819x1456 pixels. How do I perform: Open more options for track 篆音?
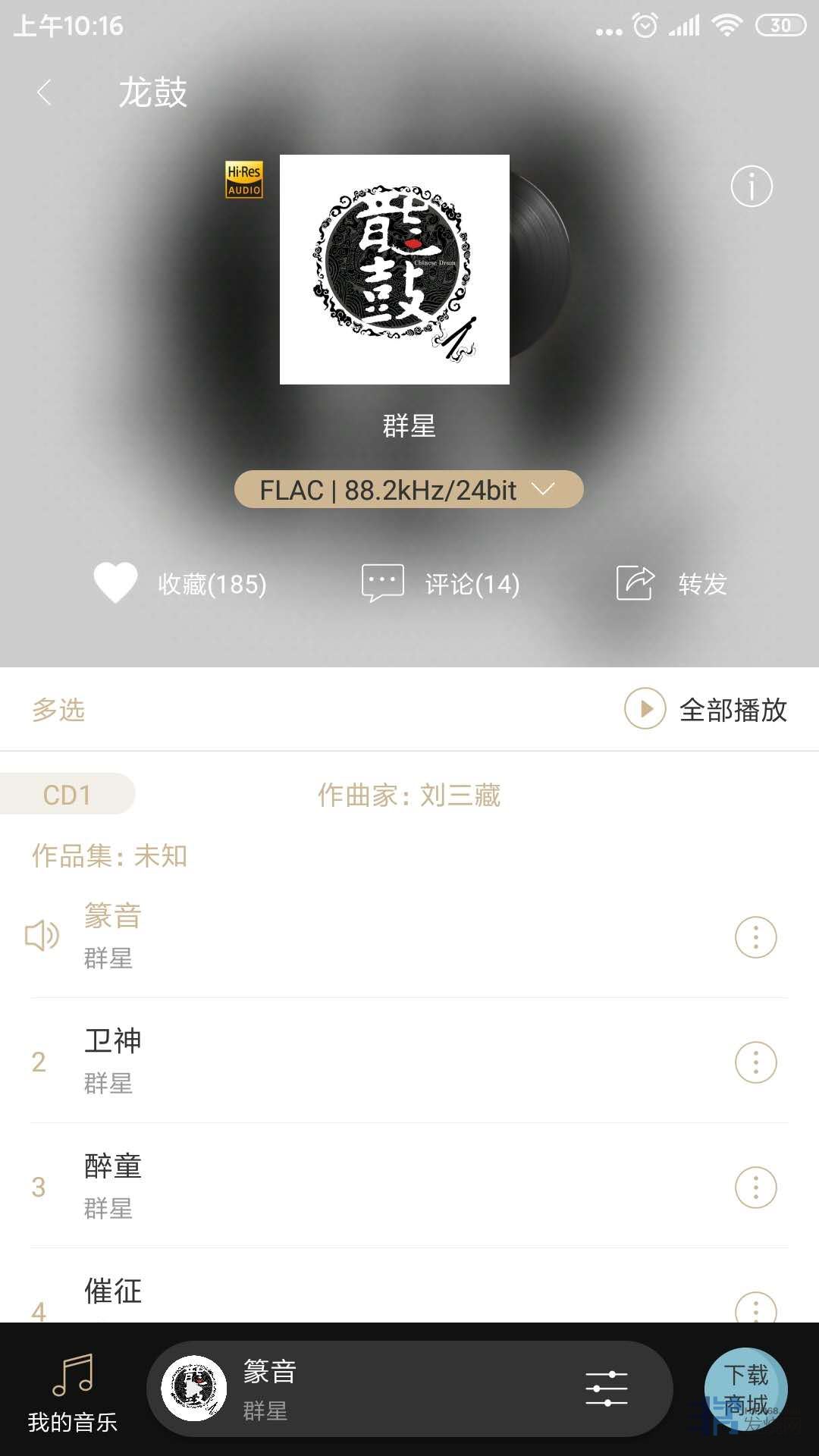tap(755, 937)
